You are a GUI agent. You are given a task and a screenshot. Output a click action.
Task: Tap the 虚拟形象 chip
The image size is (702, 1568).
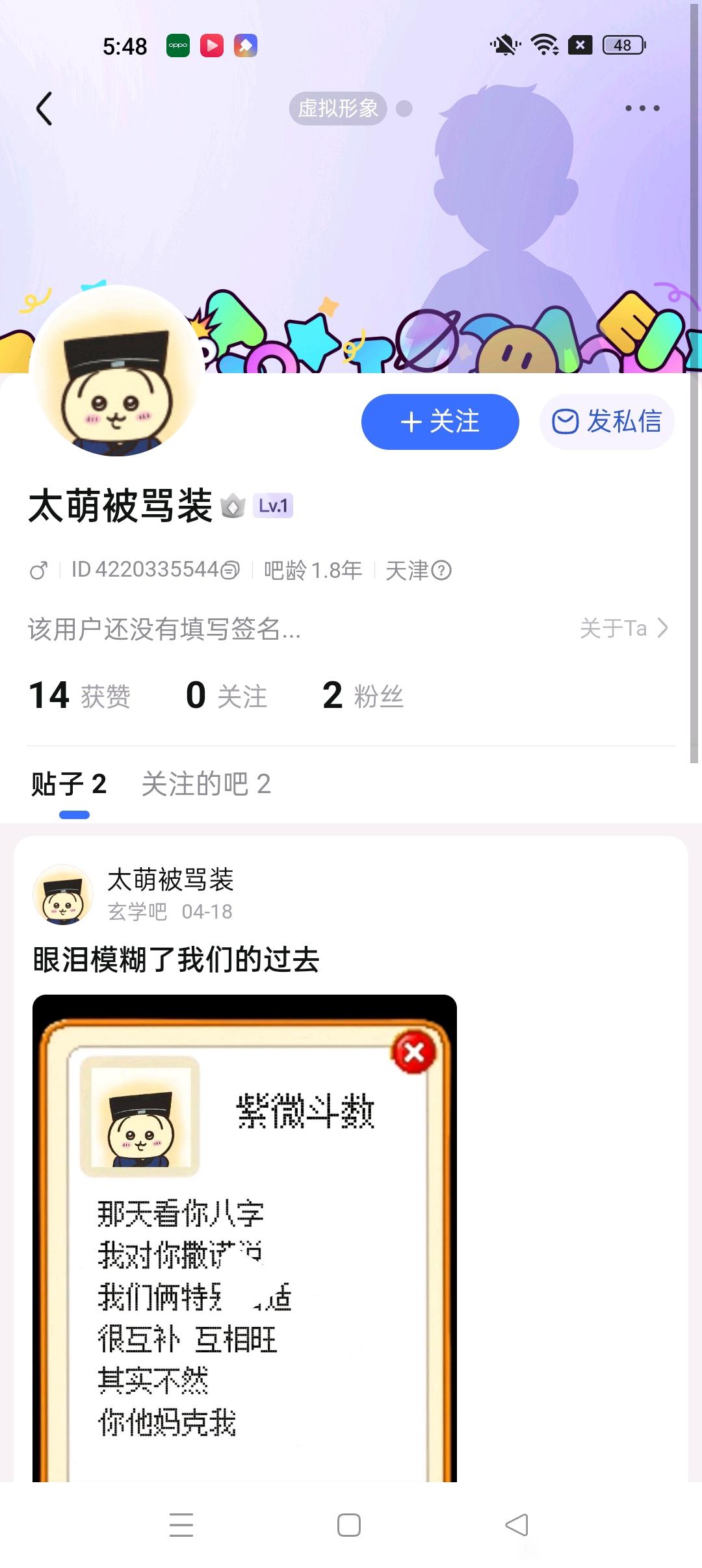click(x=338, y=109)
